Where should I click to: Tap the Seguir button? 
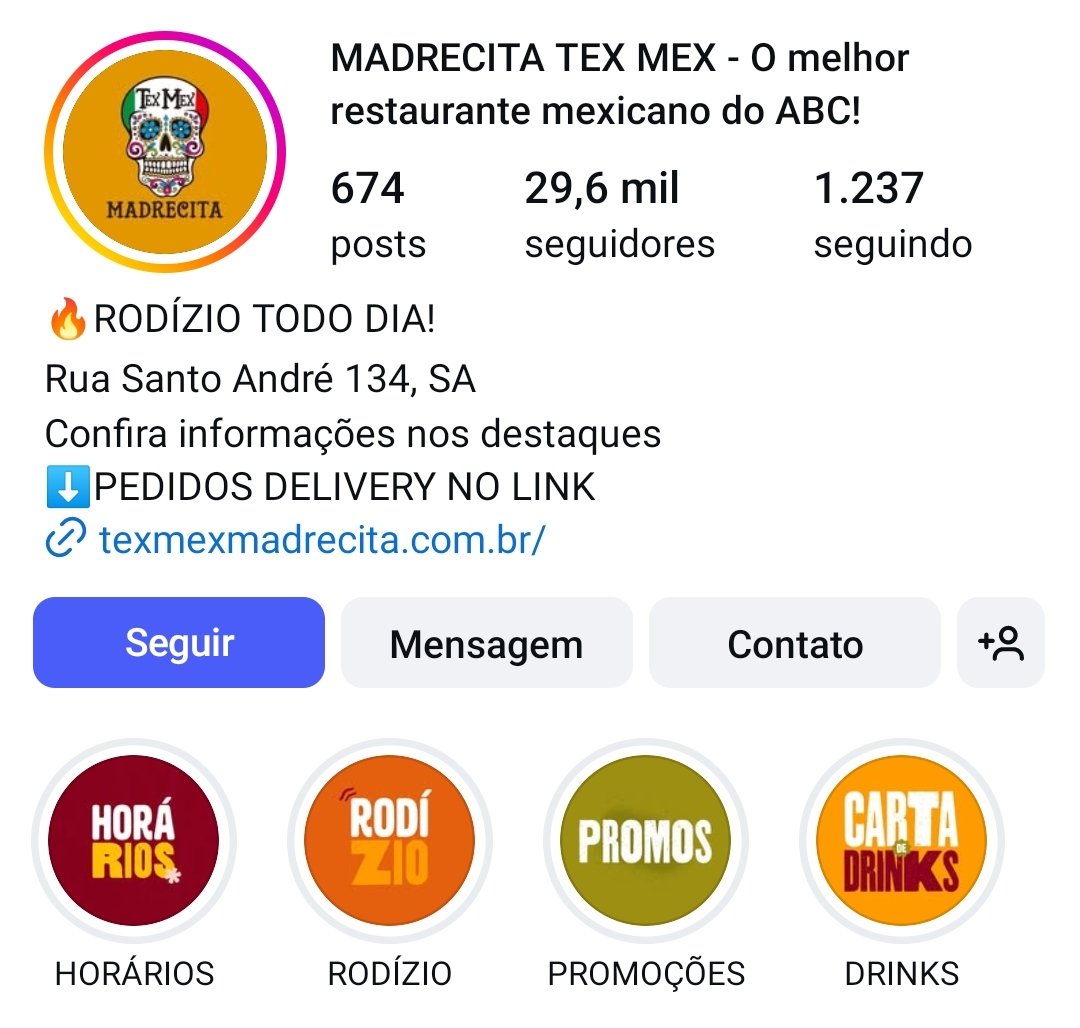179,643
